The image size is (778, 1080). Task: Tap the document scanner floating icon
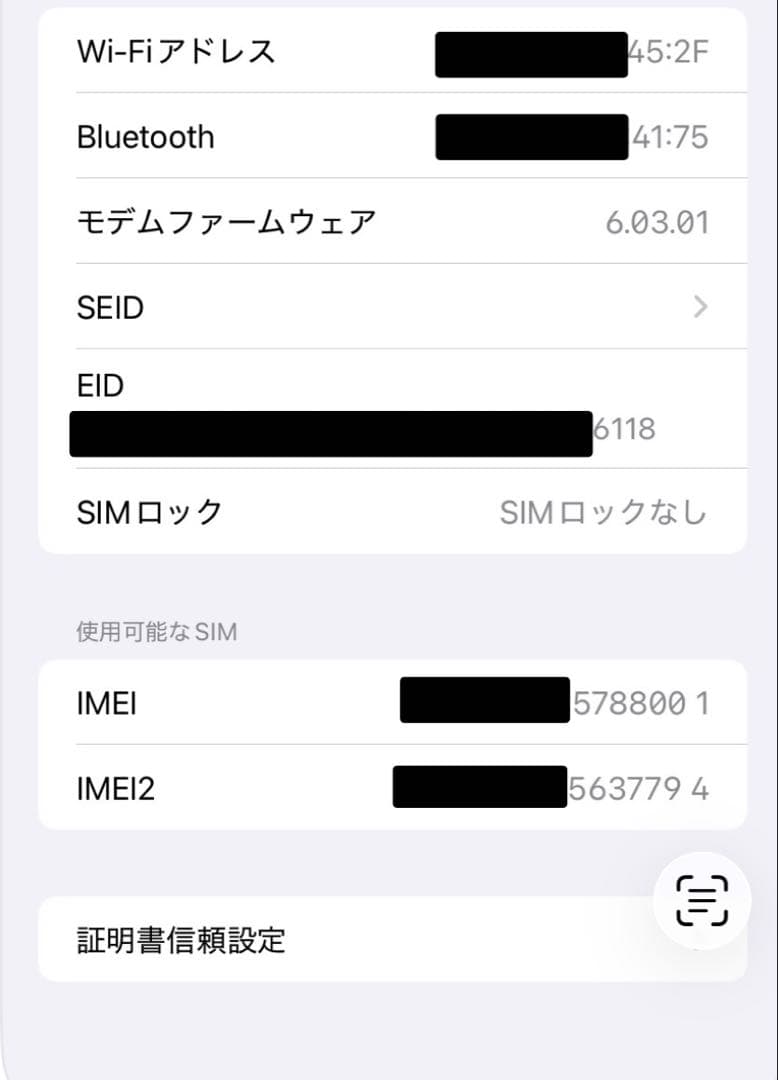tap(703, 899)
